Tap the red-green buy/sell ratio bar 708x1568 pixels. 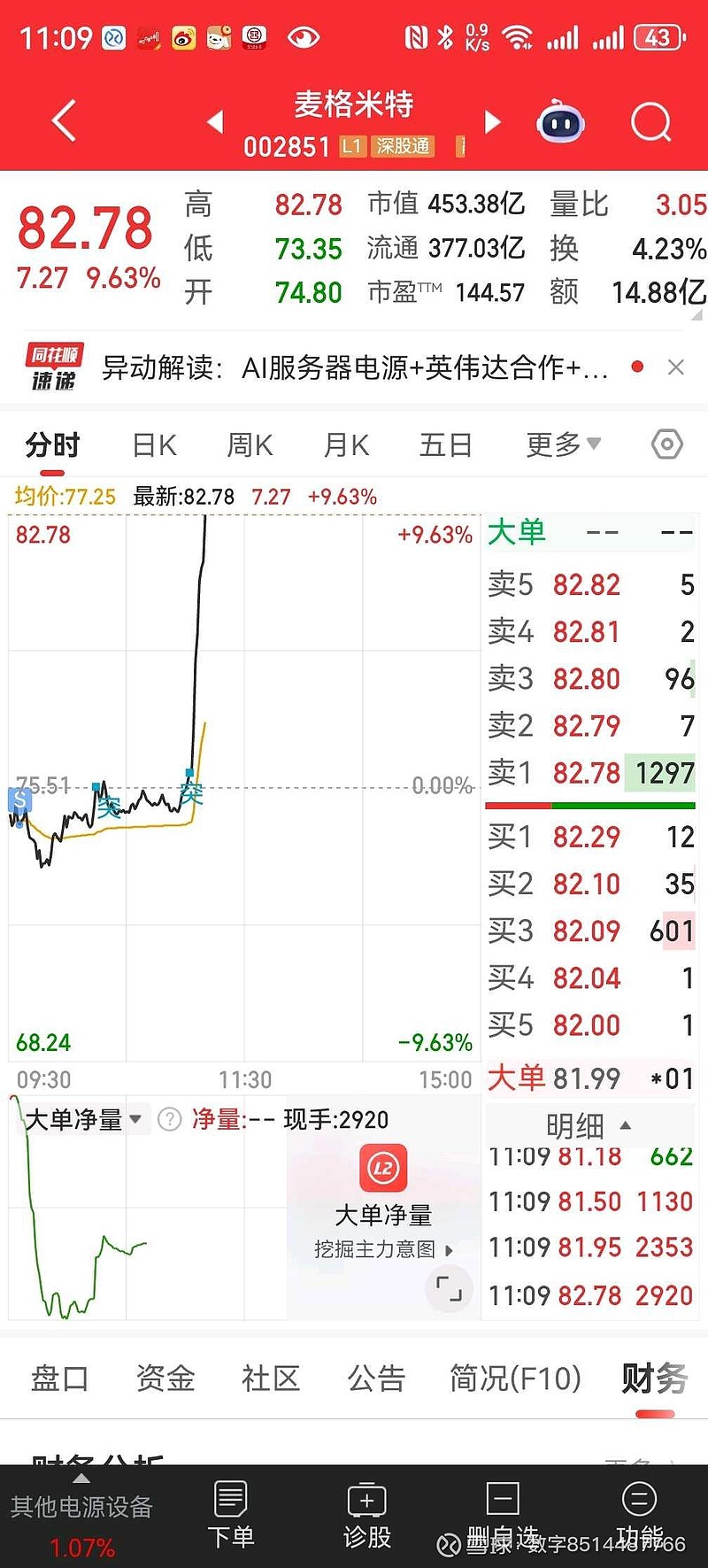(589, 805)
